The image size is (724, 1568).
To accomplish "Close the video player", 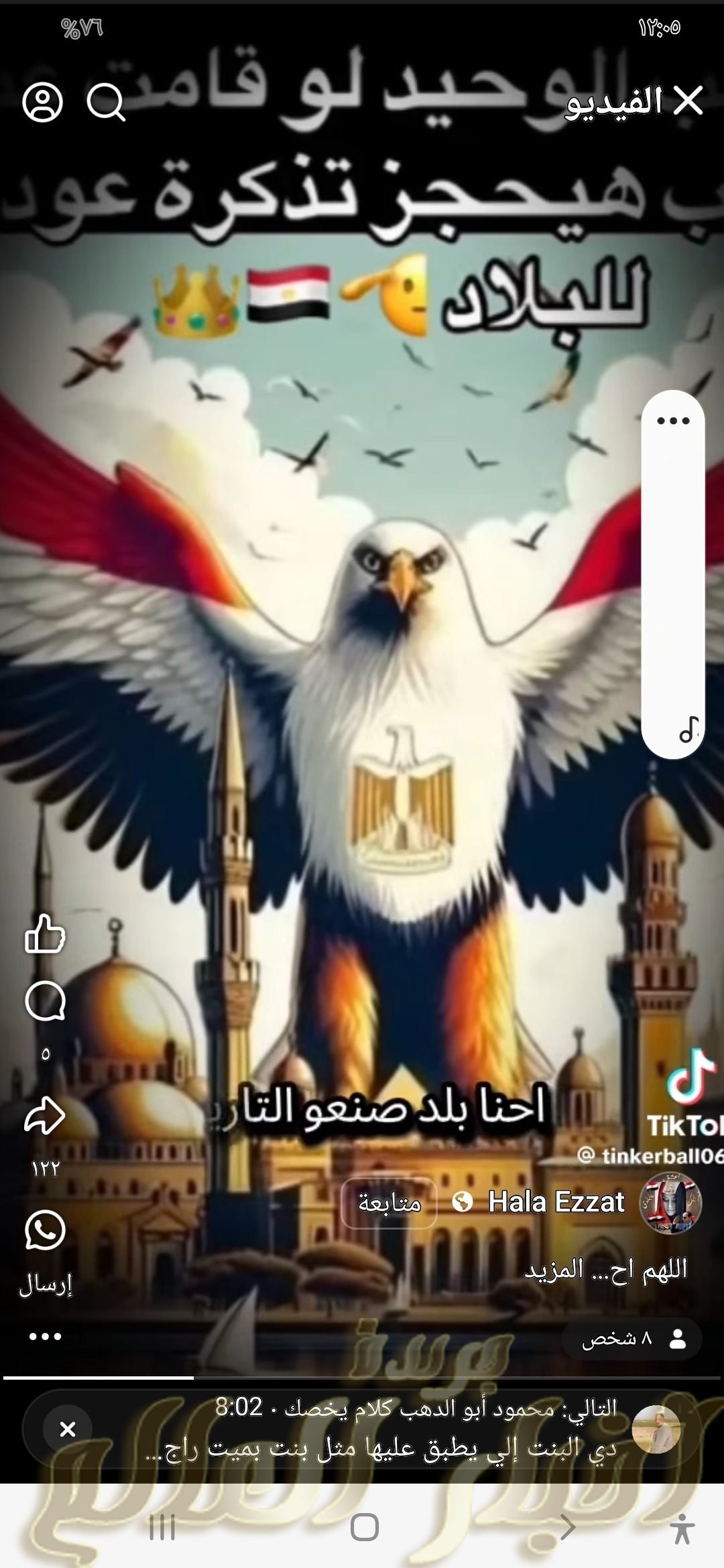I will [x=688, y=102].
